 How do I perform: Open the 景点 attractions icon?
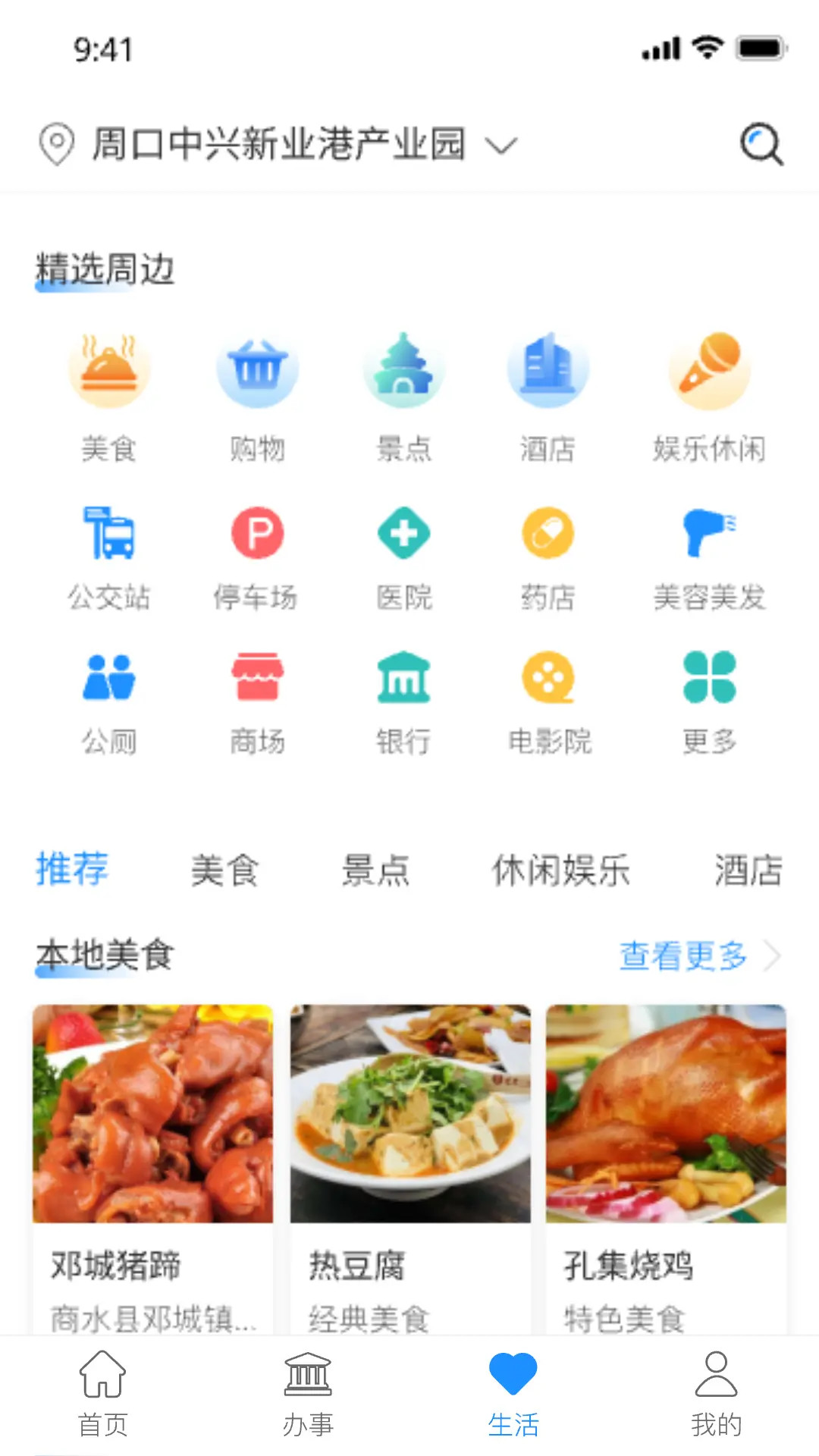[403, 369]
